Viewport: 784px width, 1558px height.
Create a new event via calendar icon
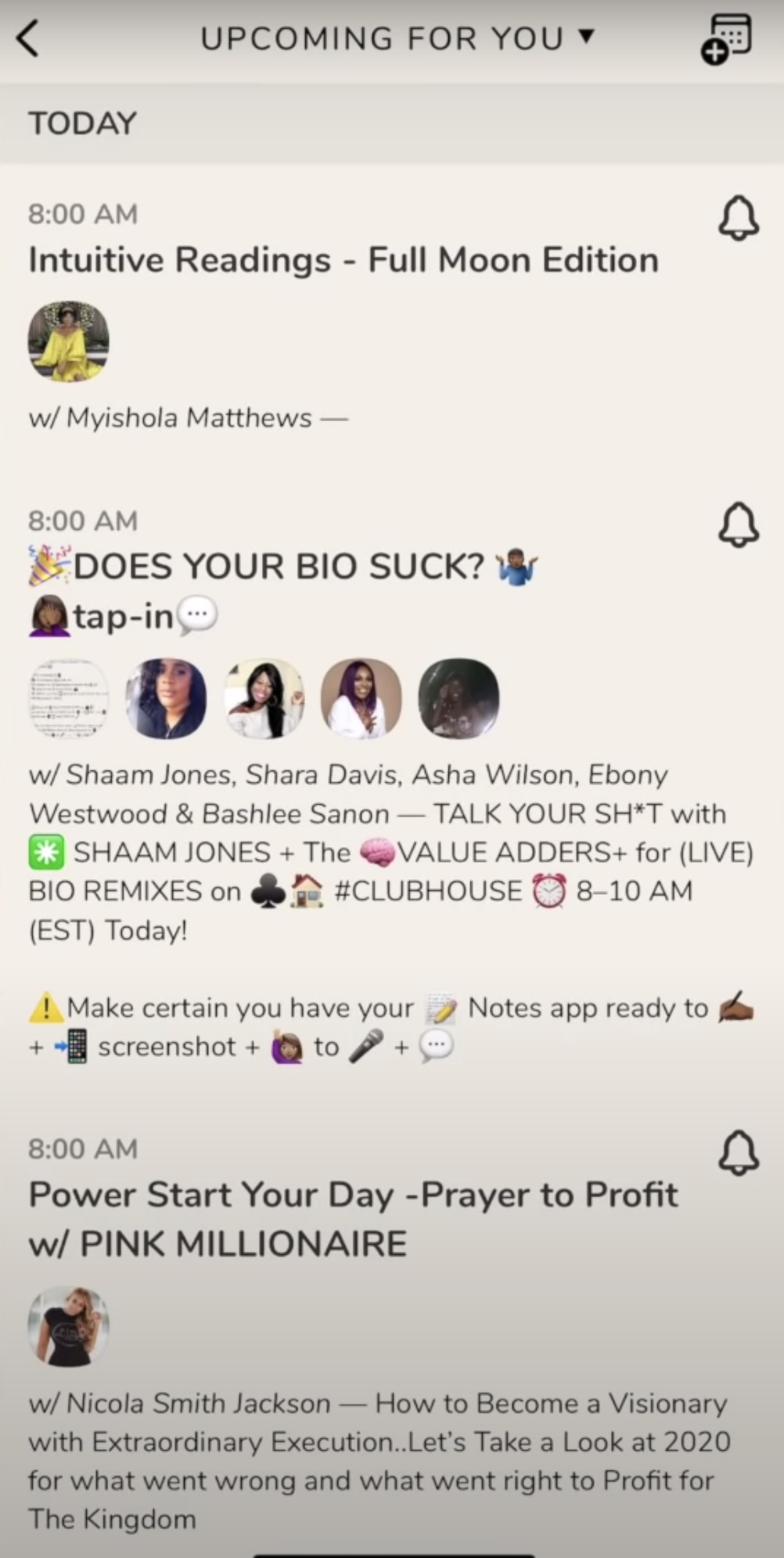coord(728,38)
